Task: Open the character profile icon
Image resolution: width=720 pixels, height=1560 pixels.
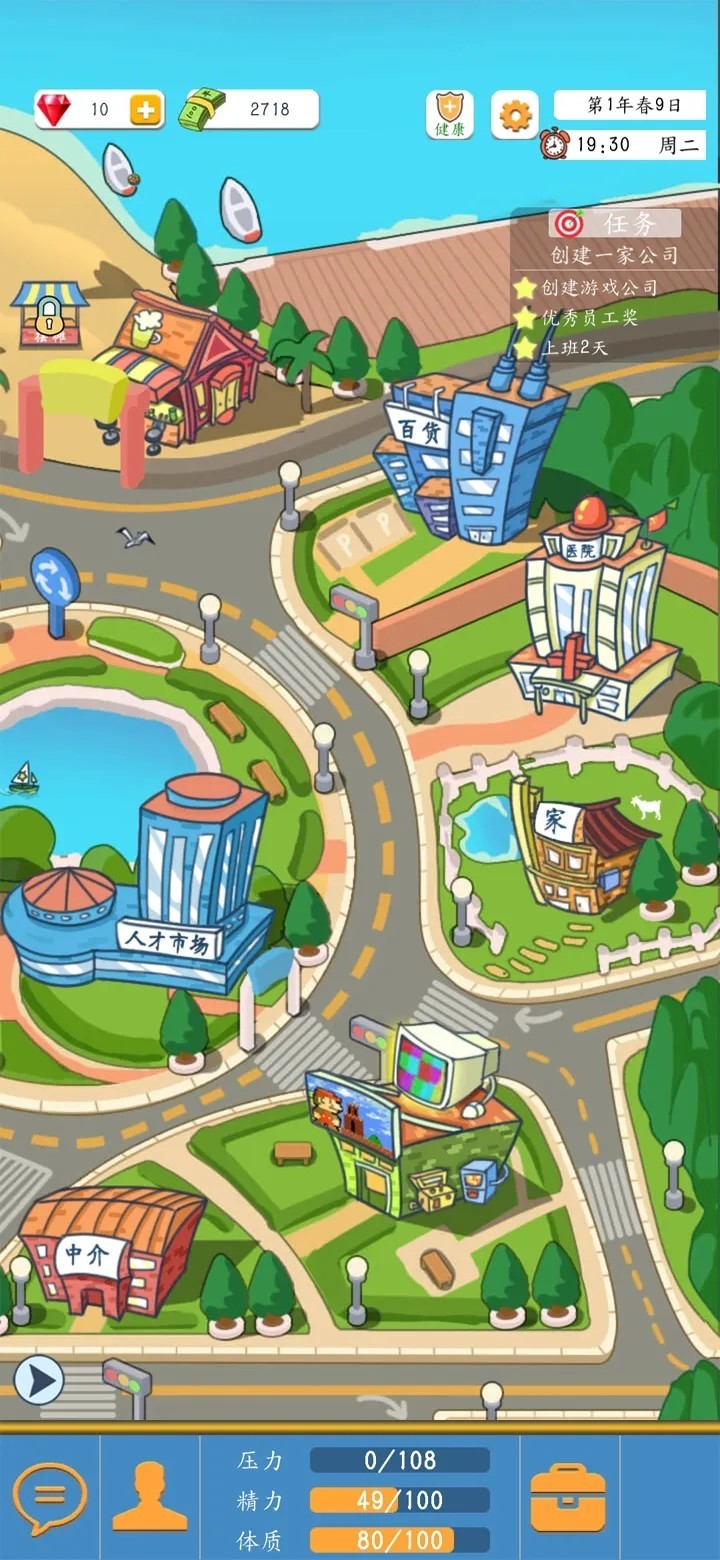Action: (x=150, y=1497)
